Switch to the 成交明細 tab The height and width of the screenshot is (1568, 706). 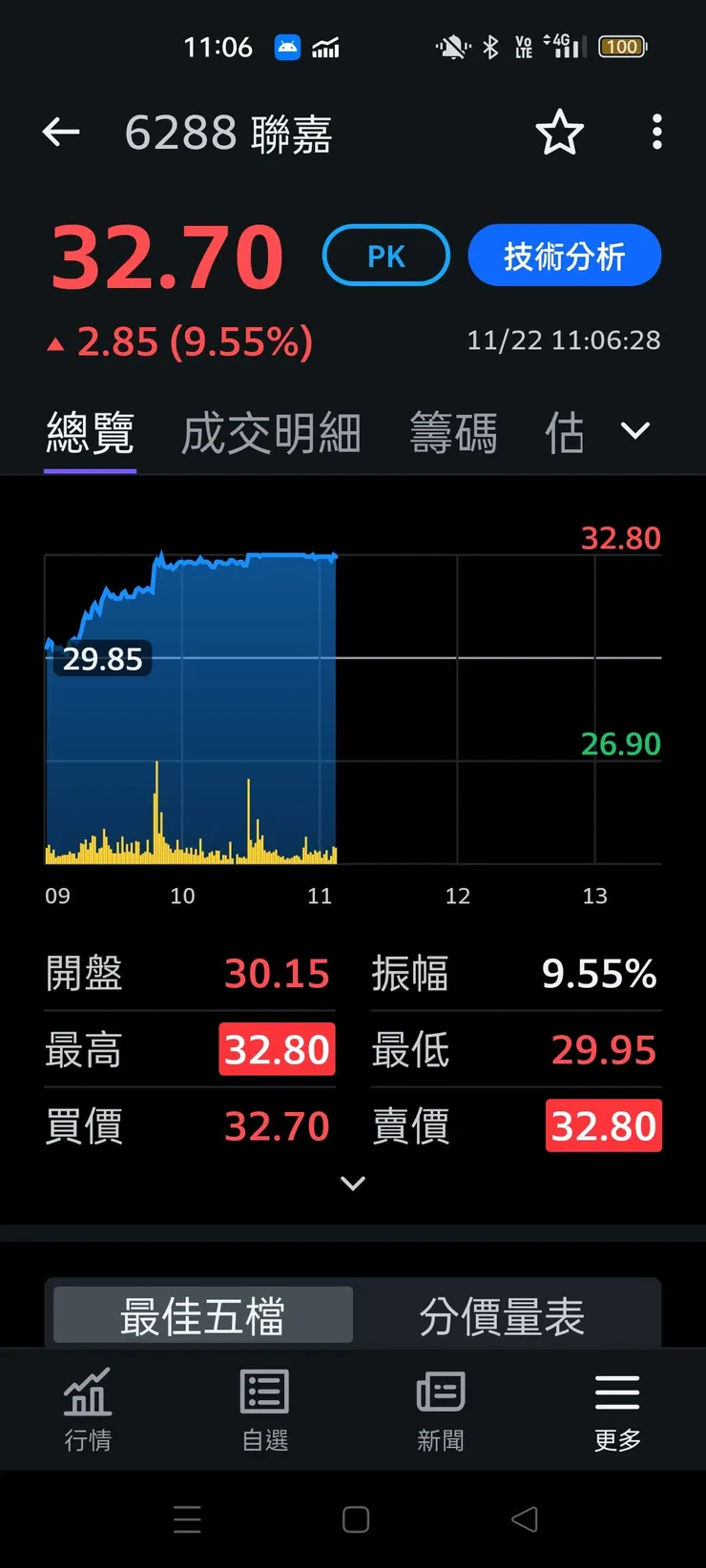point(270,432)
